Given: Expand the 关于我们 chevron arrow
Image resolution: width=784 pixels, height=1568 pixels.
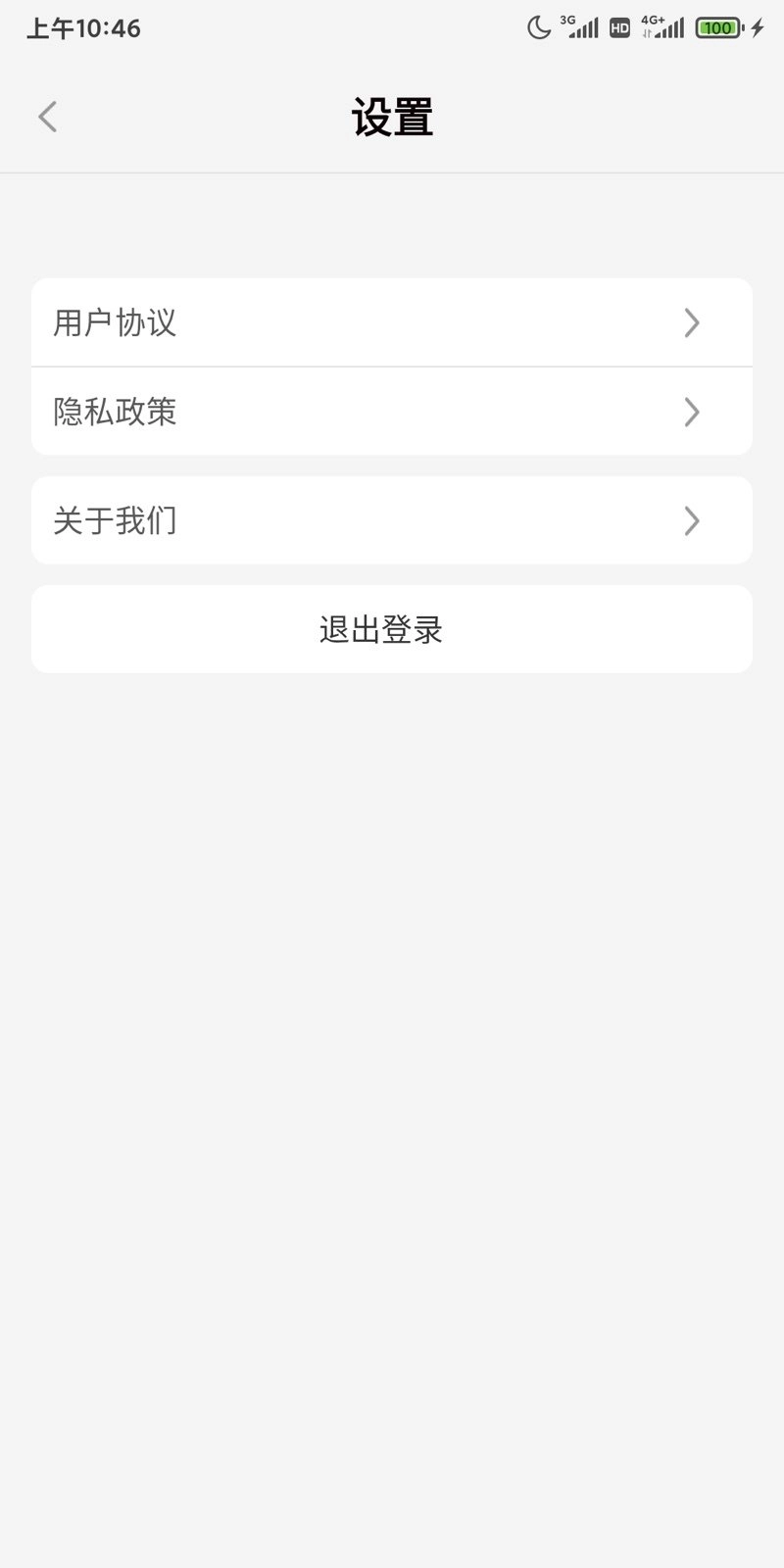Looking at the screenshot, I should (x=692, y=520).
